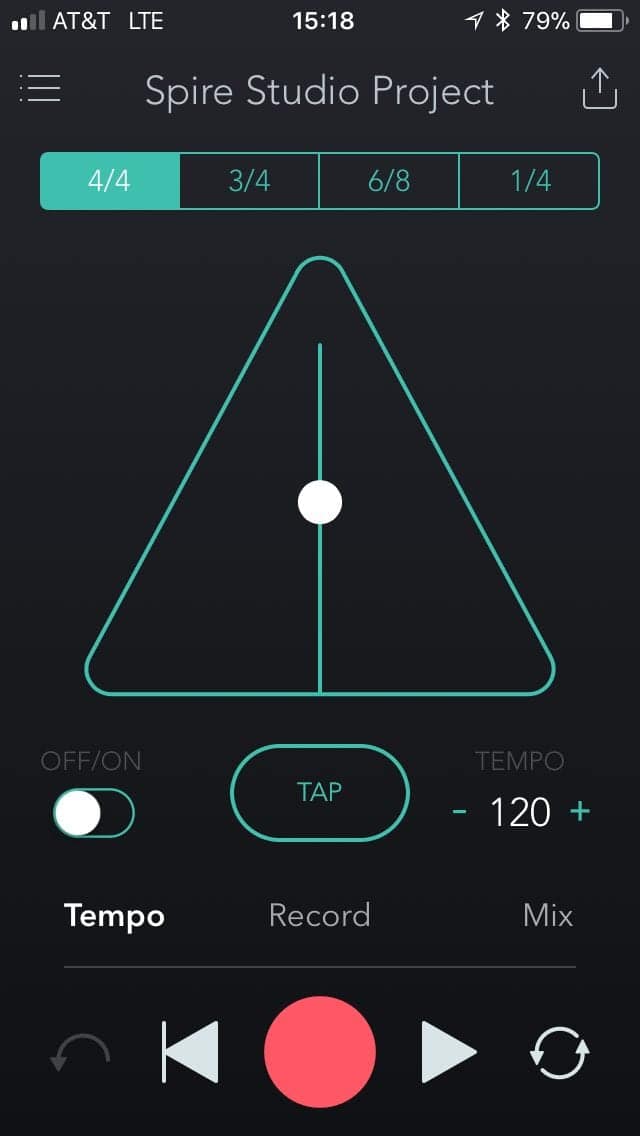The height and width of the screenshot is (1136, 640).
Task: Tap the TAP tempo button
Action: (x=320, y=793)
